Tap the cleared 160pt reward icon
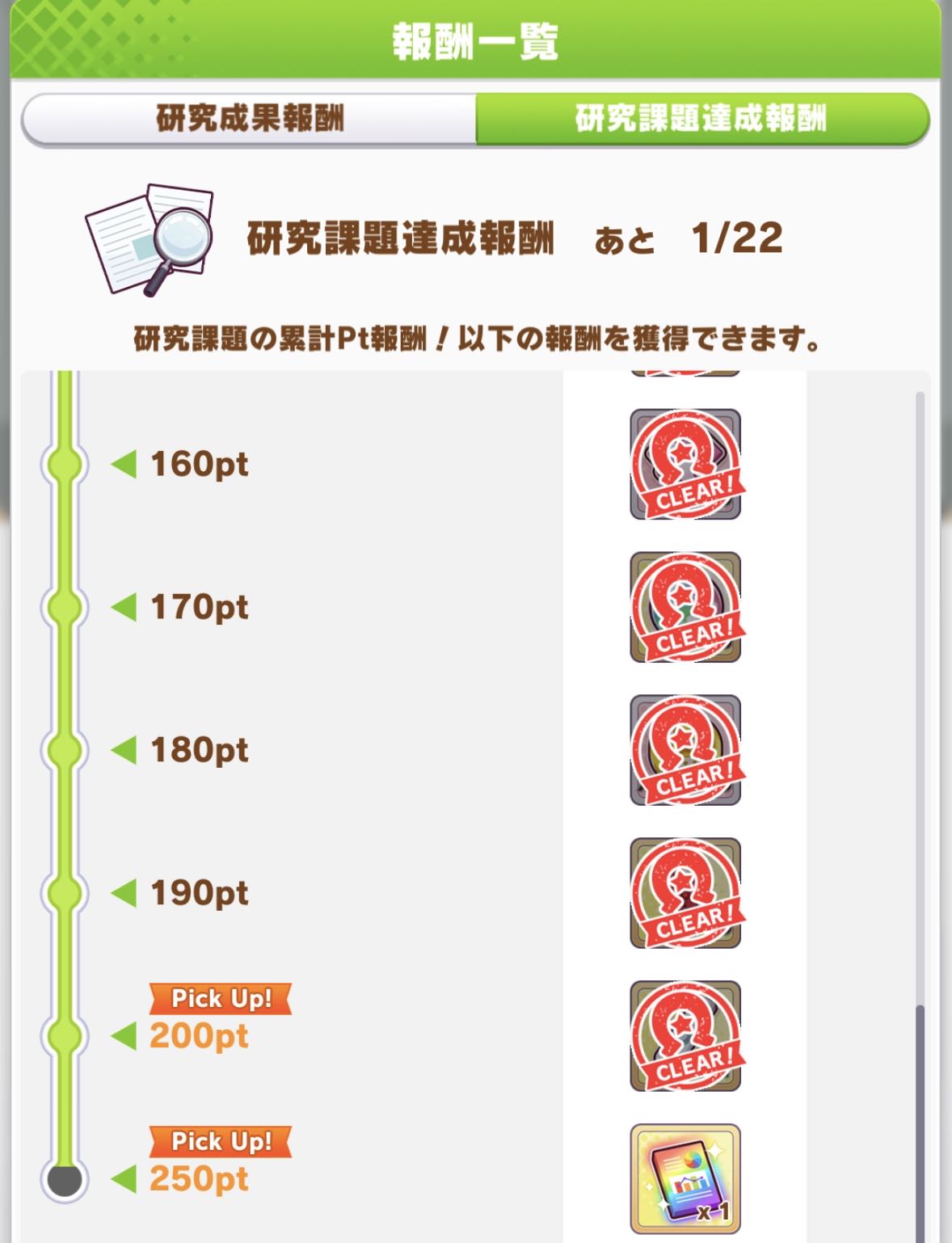 pyautogui.click(x=685, y=464)
